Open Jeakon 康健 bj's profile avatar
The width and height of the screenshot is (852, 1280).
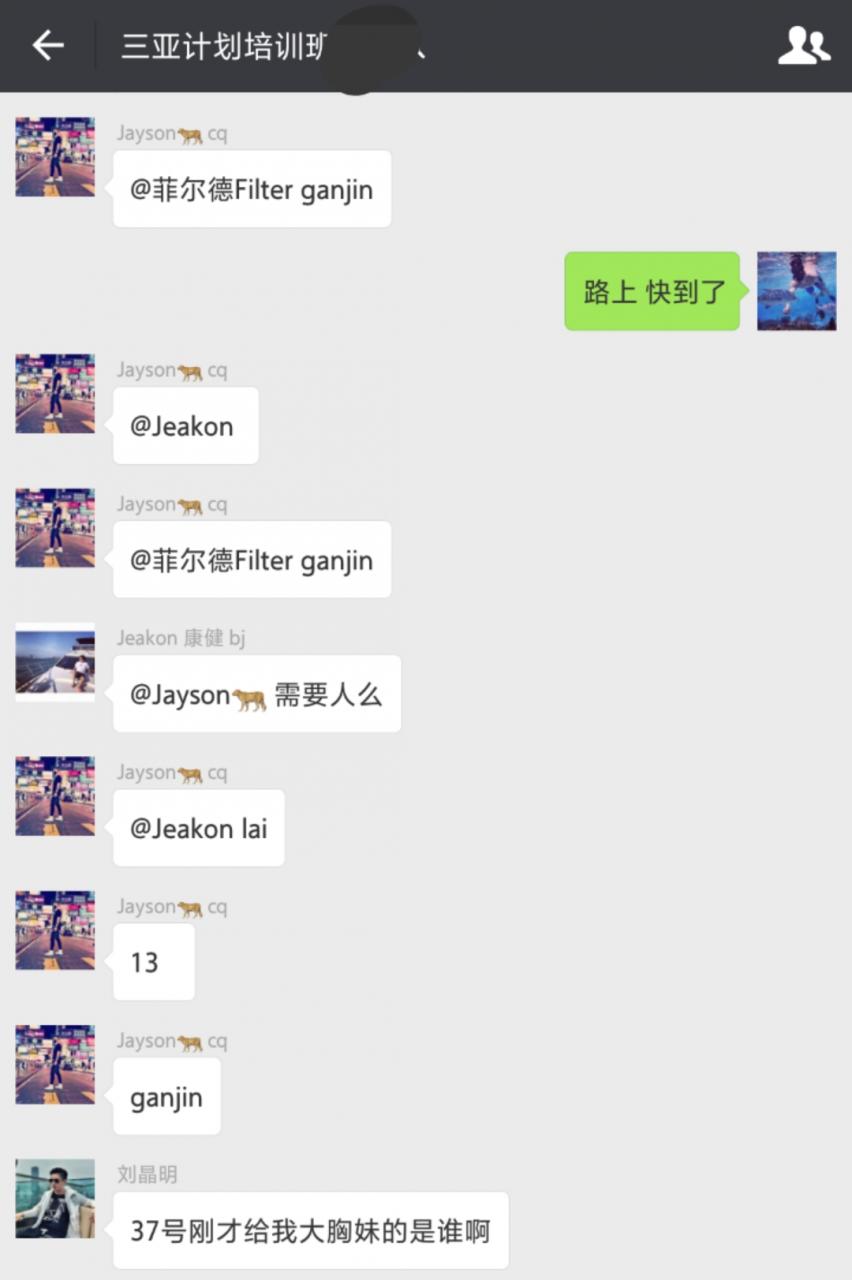(55, 662)
